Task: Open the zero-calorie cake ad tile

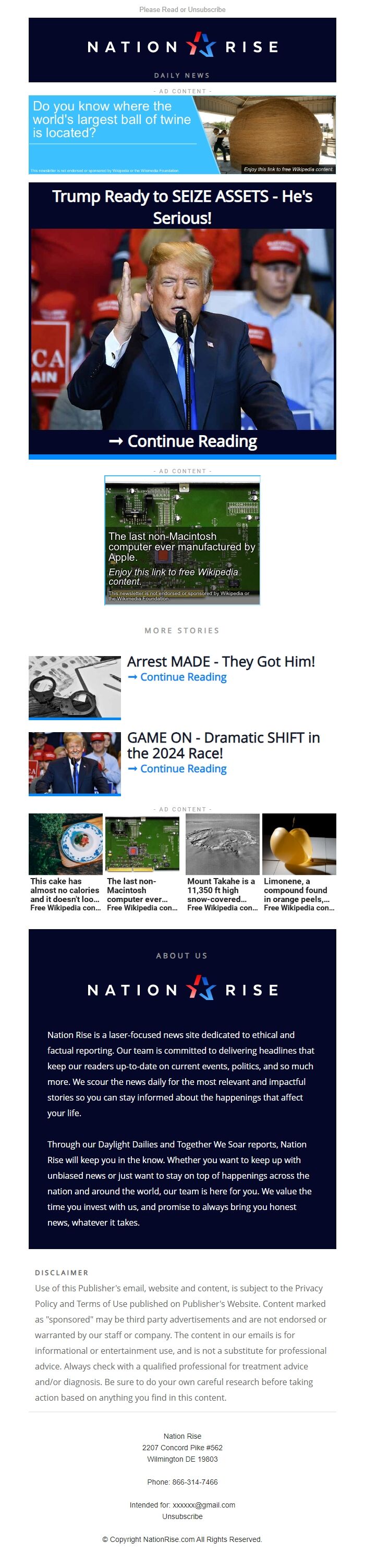Action: pos(65,861)
